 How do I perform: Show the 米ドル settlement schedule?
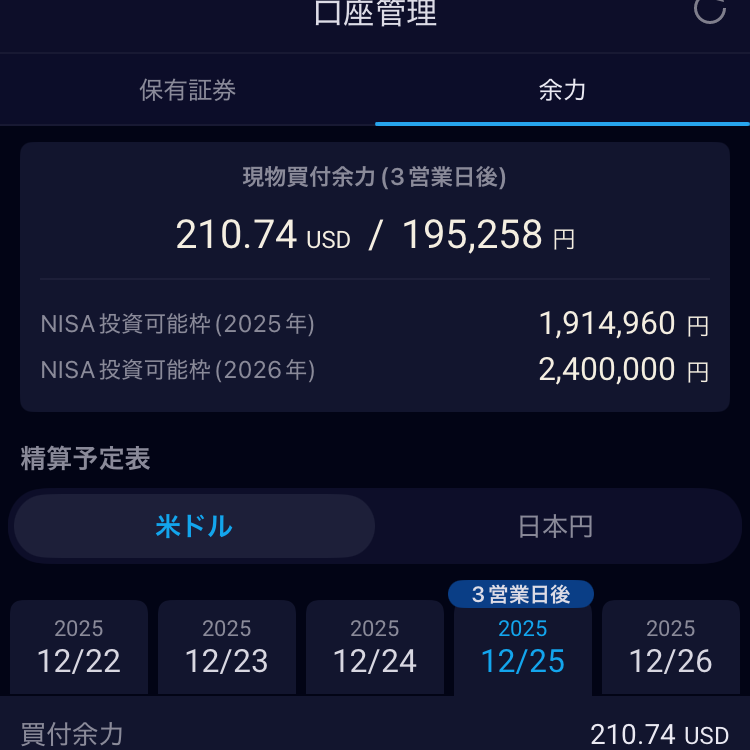pyautogui.click(x=194, y=526)
